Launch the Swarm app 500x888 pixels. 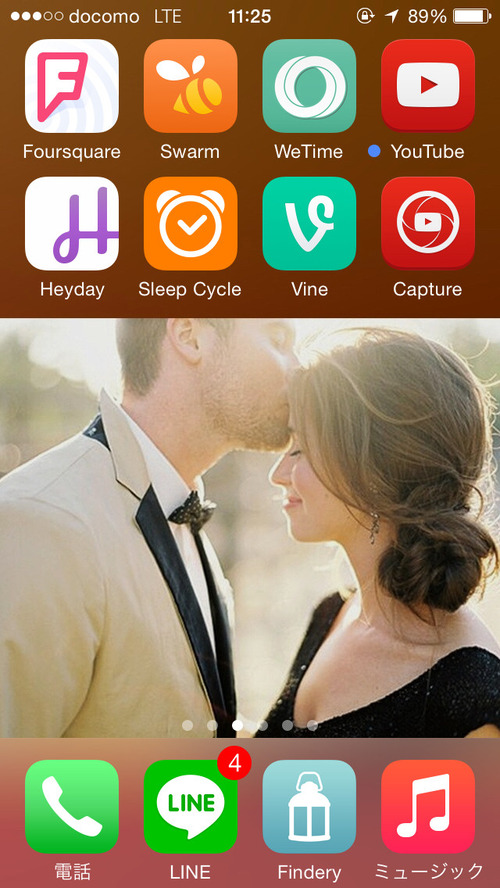pos(190,86)
